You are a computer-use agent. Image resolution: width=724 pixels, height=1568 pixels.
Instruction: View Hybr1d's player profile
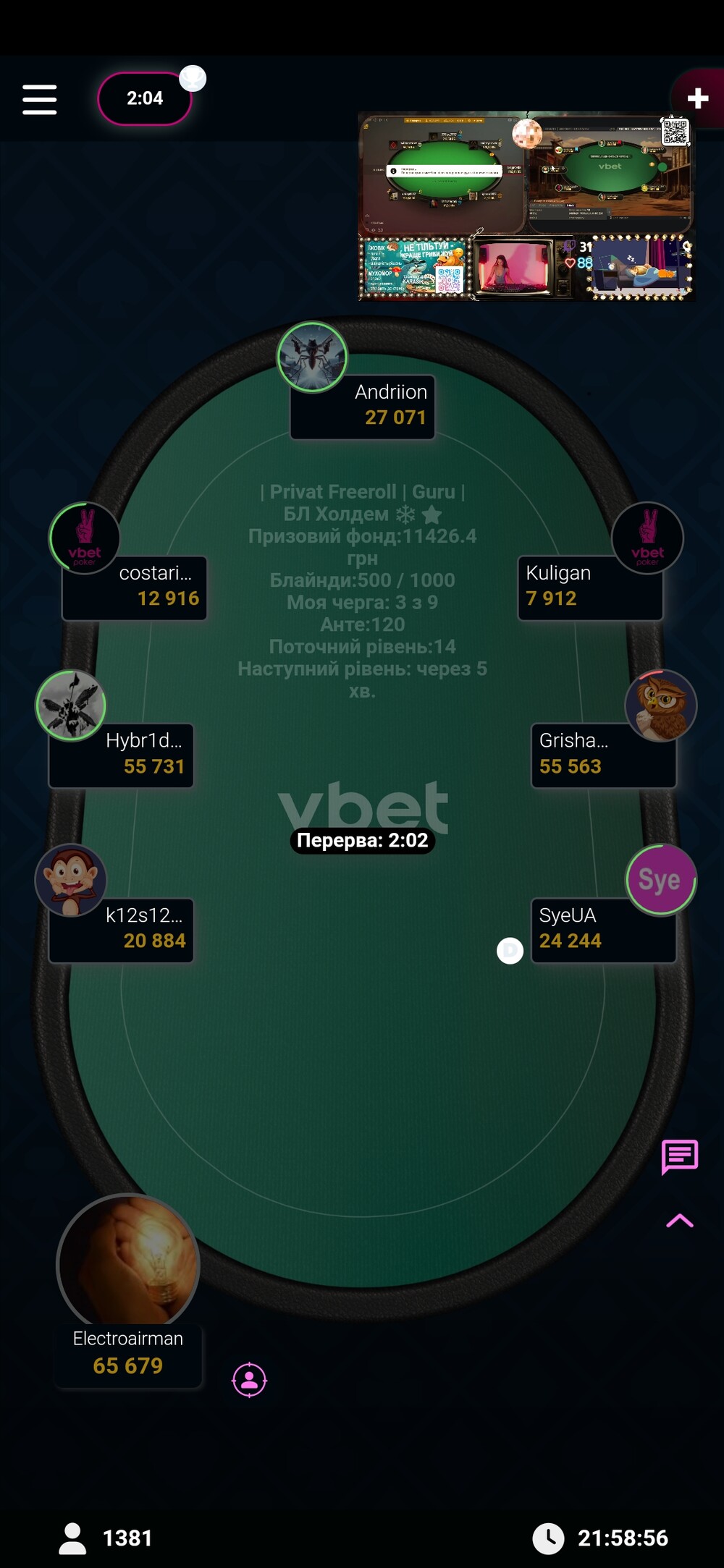point(71,706)
